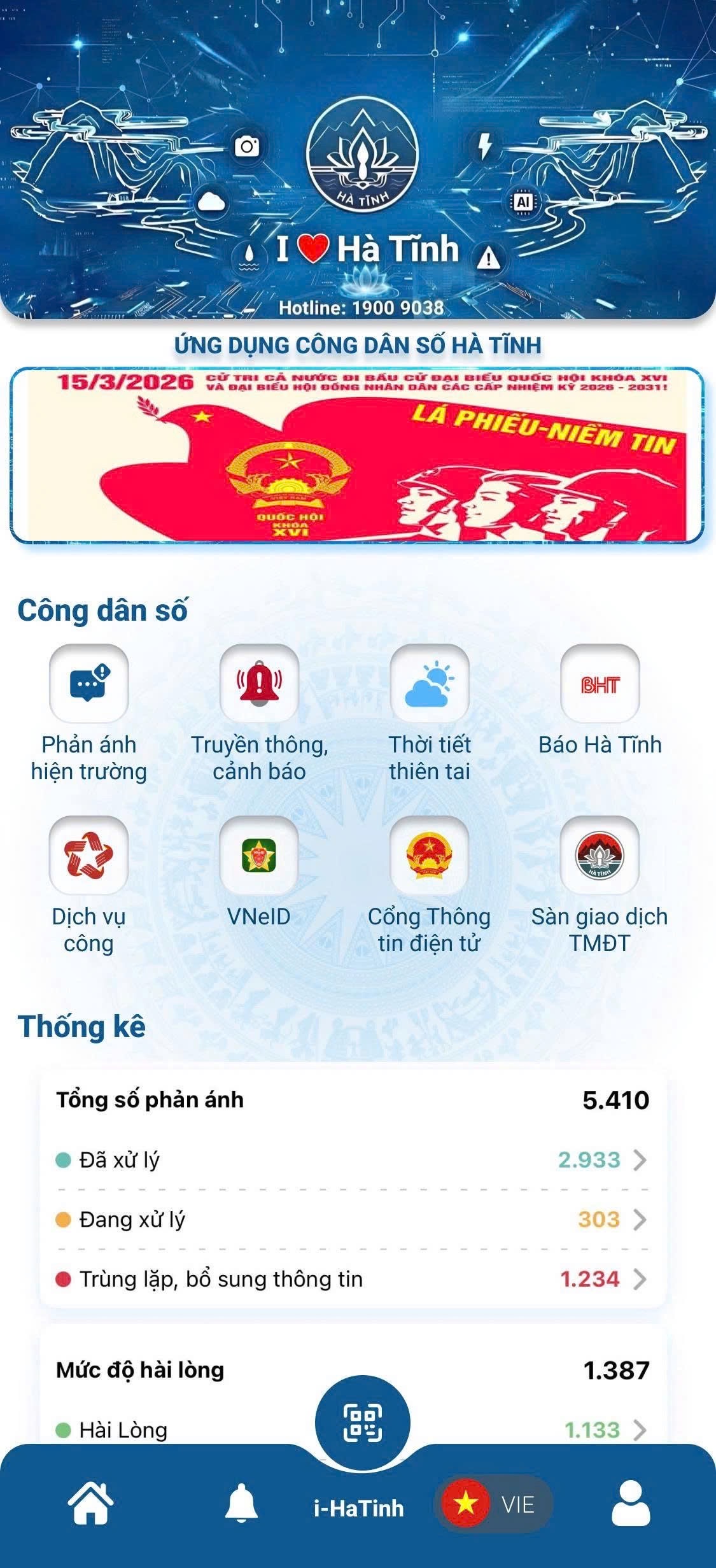Open Thời tiết thiên tai
This screenshot has width=716, height=1568.
[x=430, y=683]
